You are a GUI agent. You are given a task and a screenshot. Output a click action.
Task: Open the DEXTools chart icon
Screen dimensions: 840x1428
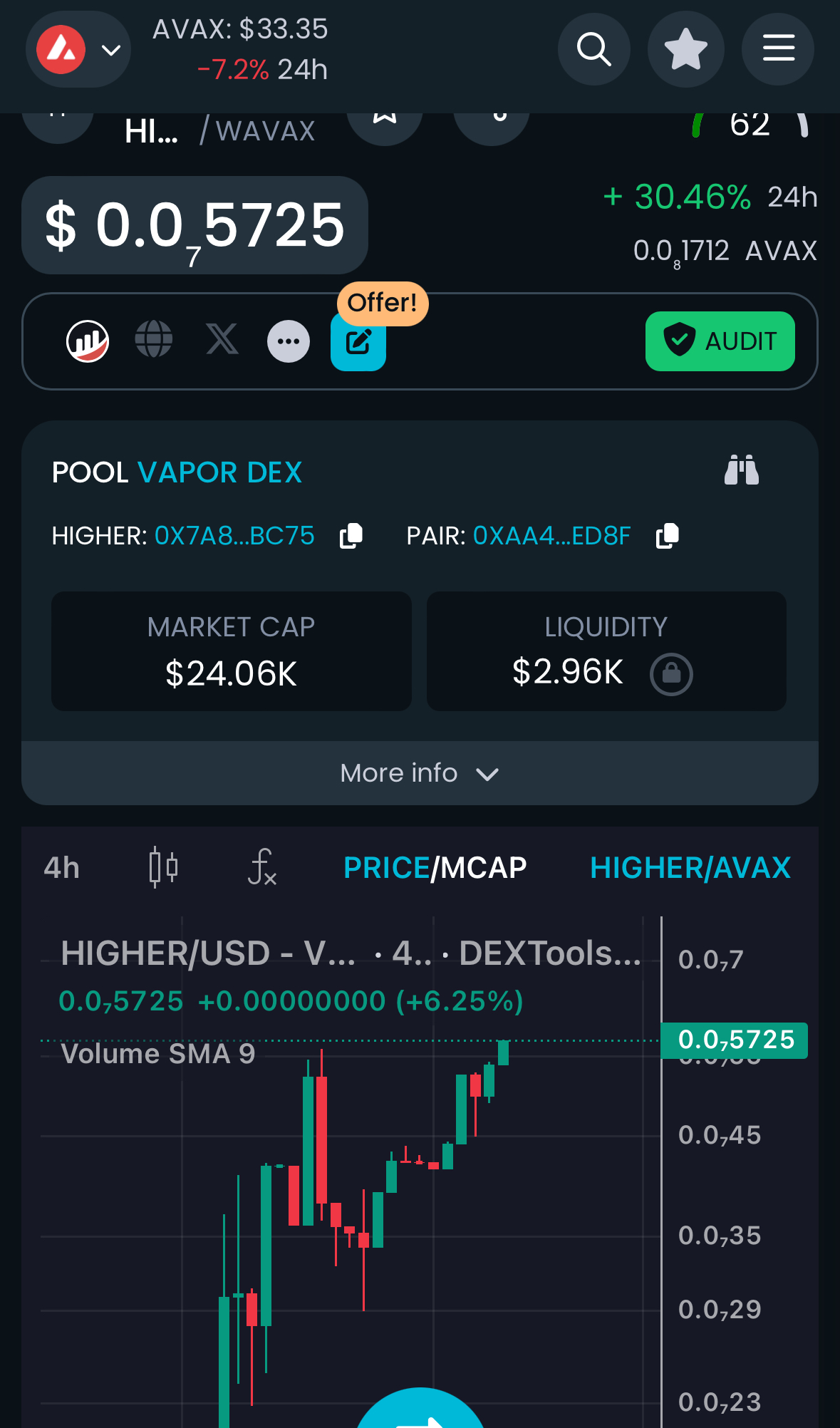click(x=88, y=341)
